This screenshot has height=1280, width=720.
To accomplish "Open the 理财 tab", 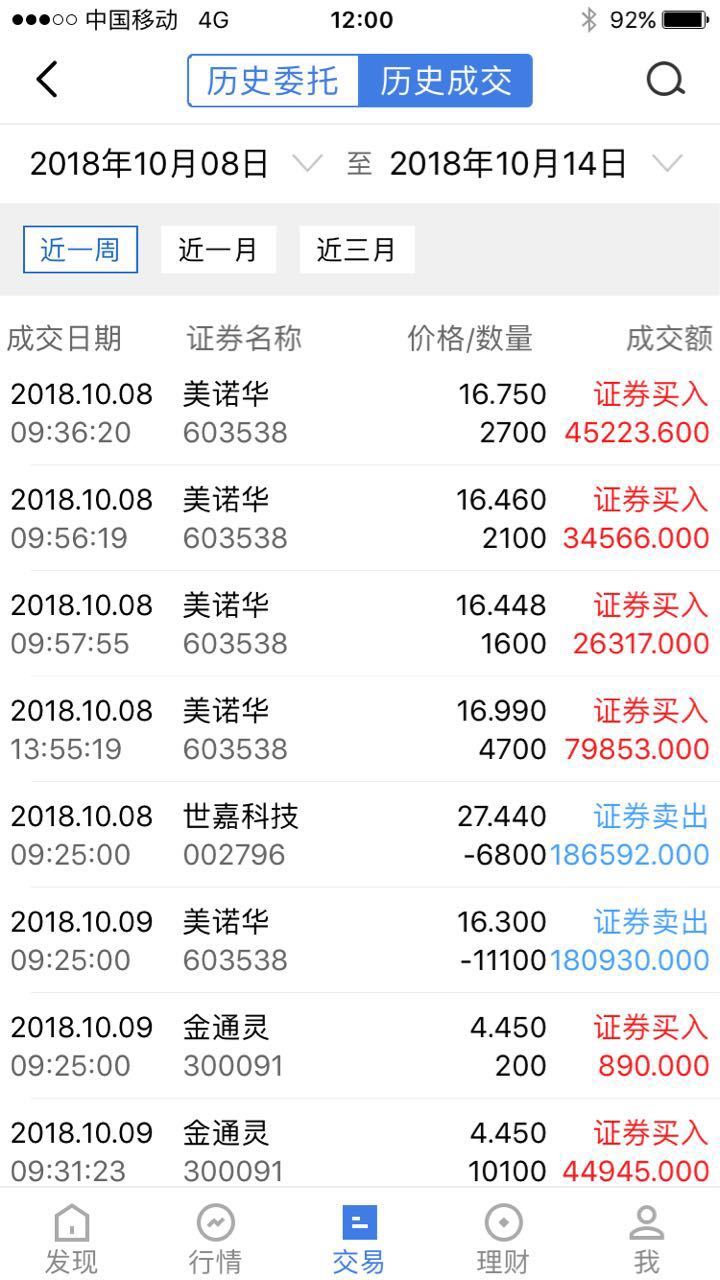I will 504,1237.
